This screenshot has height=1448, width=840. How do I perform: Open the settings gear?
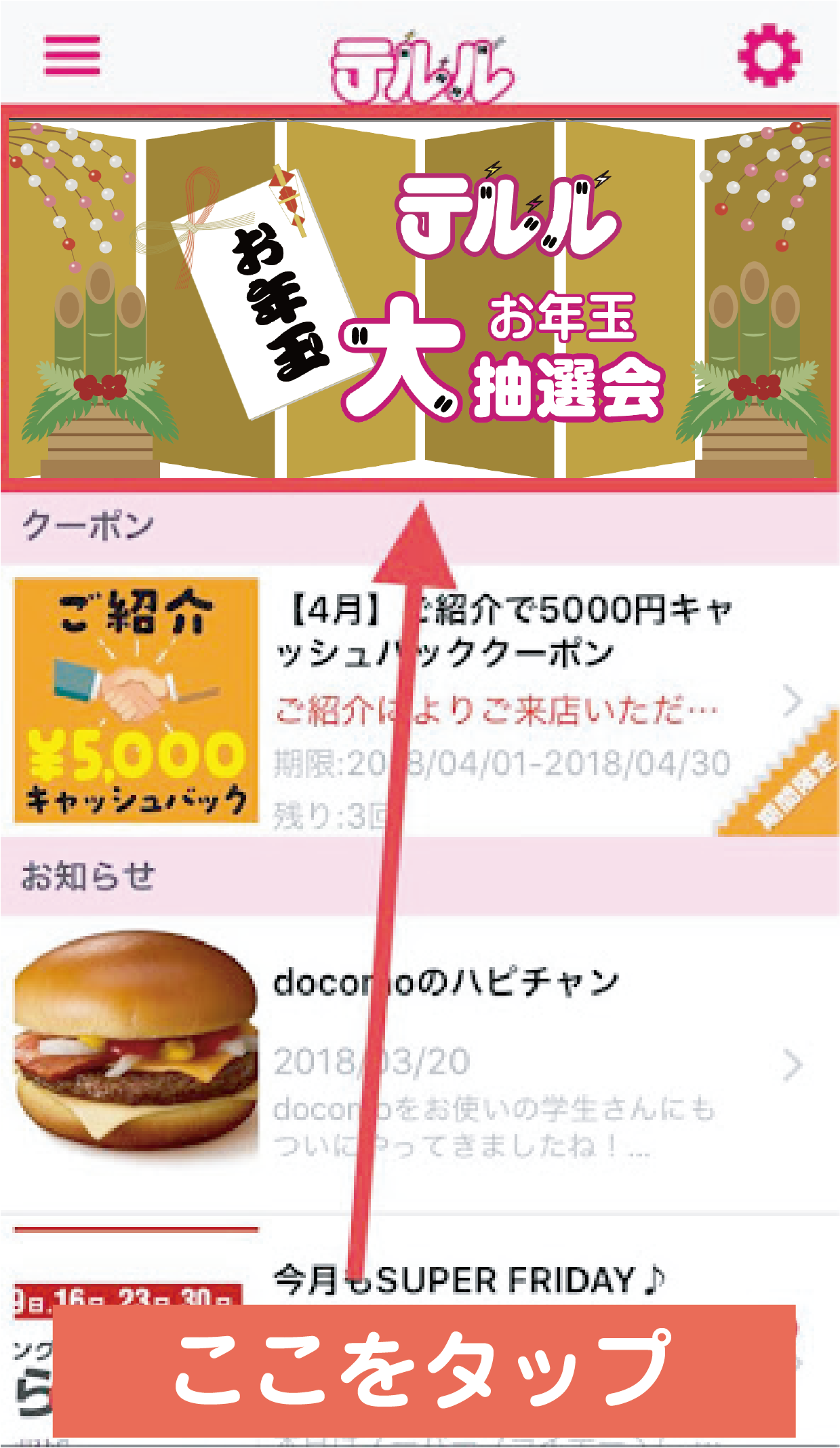pos(769,56)
